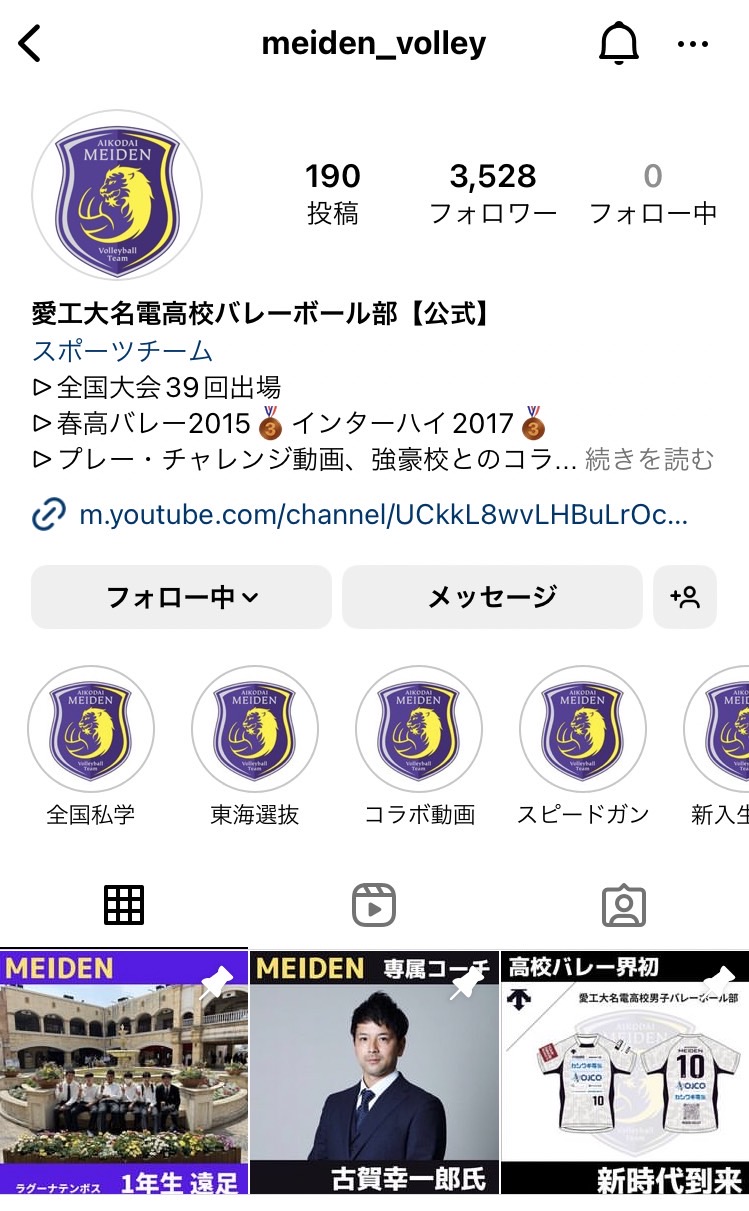Open the pinned 古賀幸一郎氏 coach post
The width and height of the screenshot is (749, 1211).
click(374, 1072)
